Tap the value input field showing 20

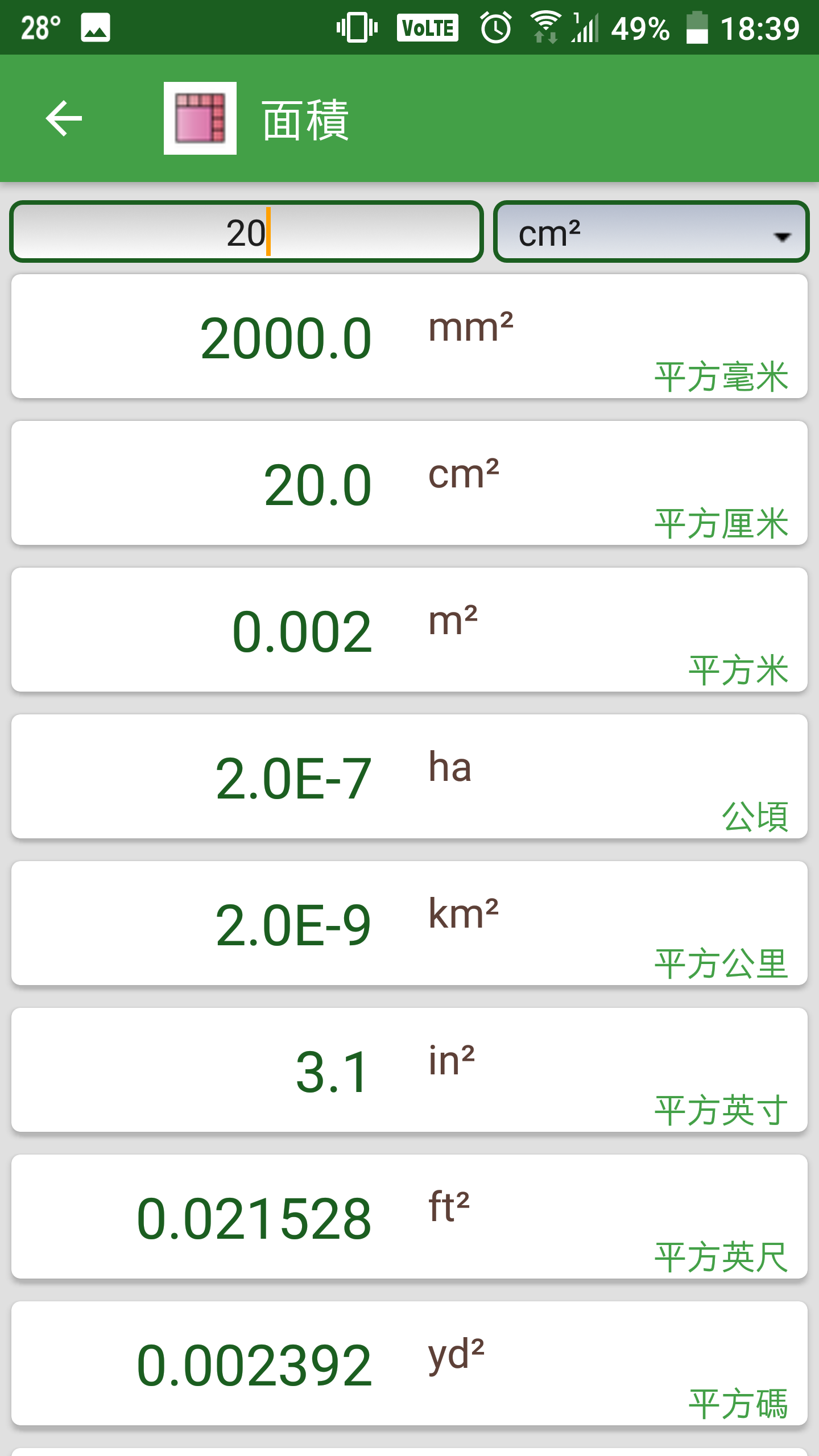click(246, 231)
